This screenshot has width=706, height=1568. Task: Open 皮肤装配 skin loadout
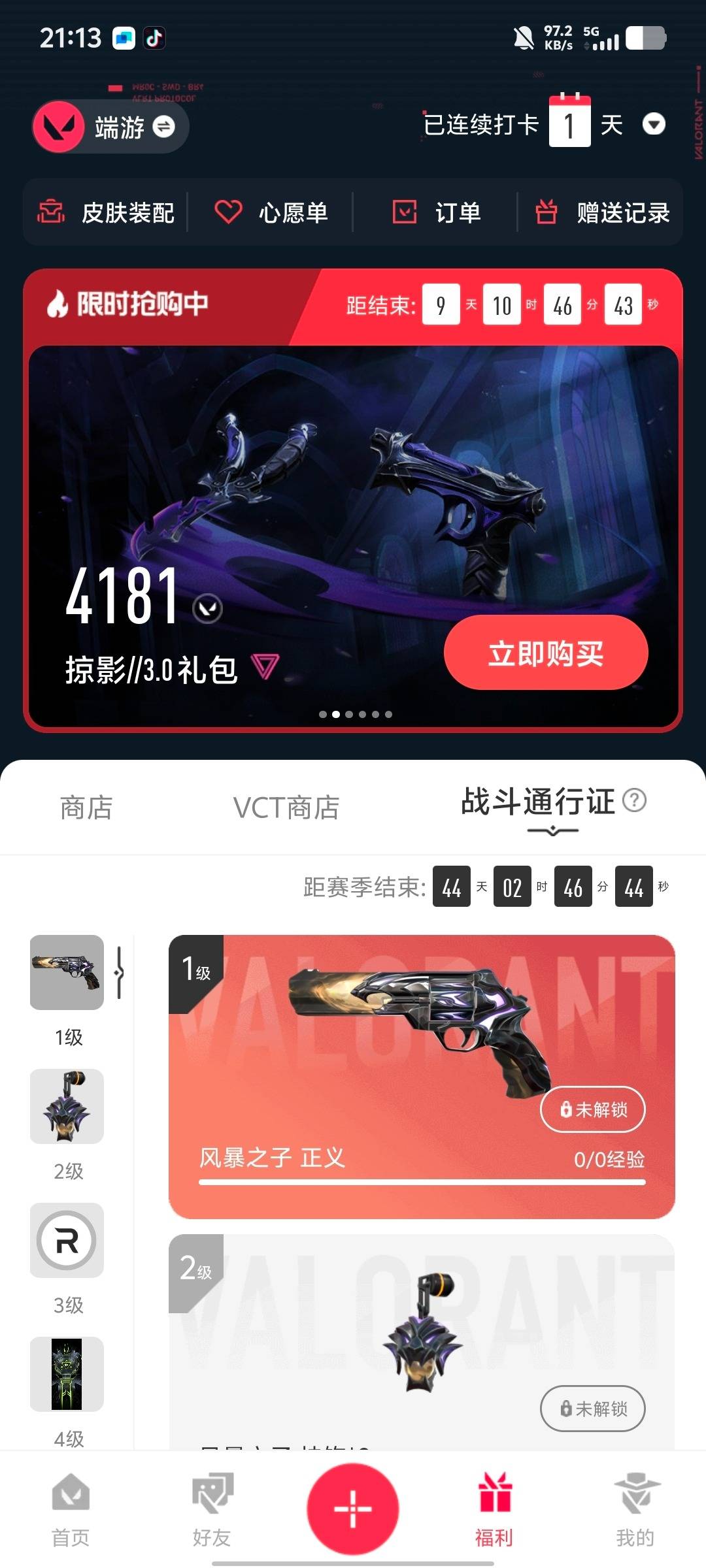click(x=107, y=212)
